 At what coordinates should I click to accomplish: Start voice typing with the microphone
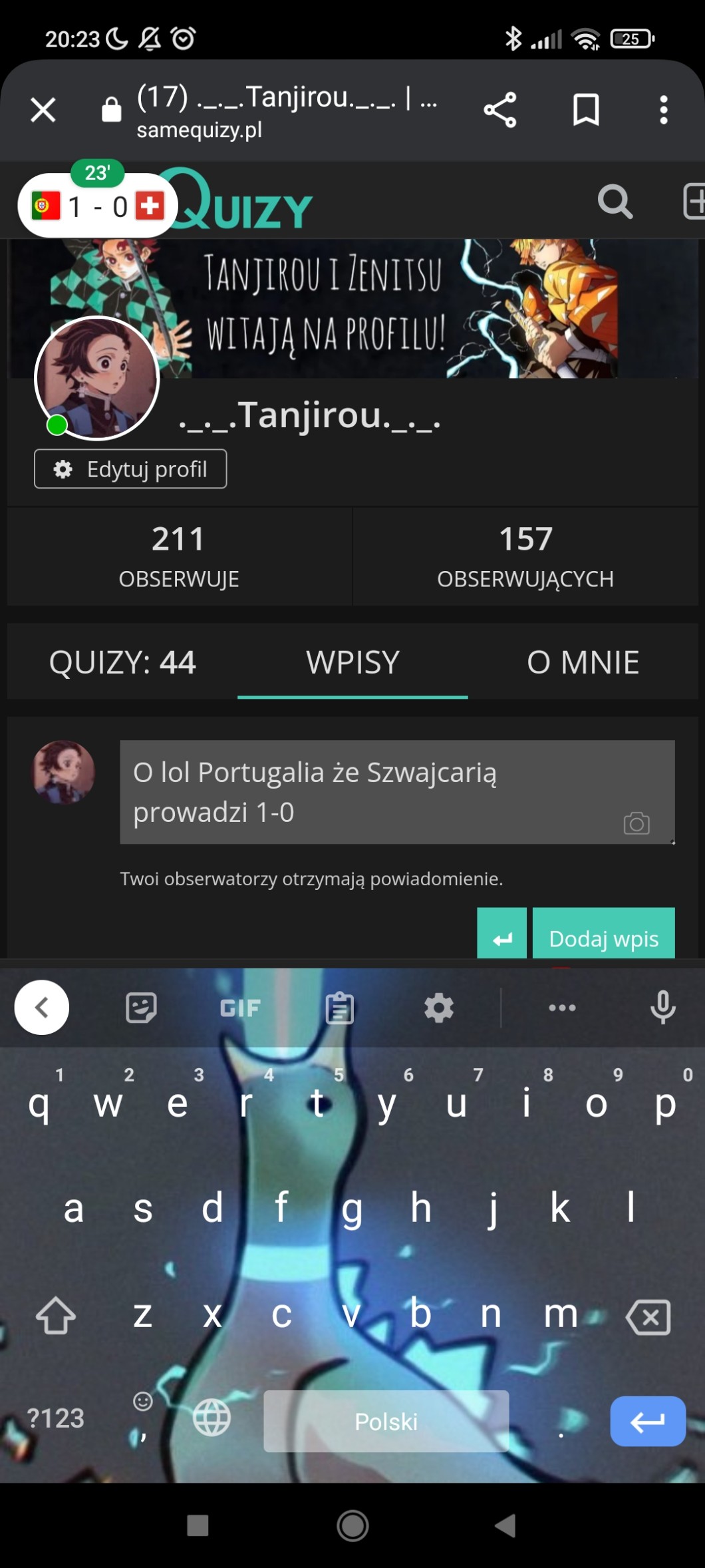(662, 1008)
